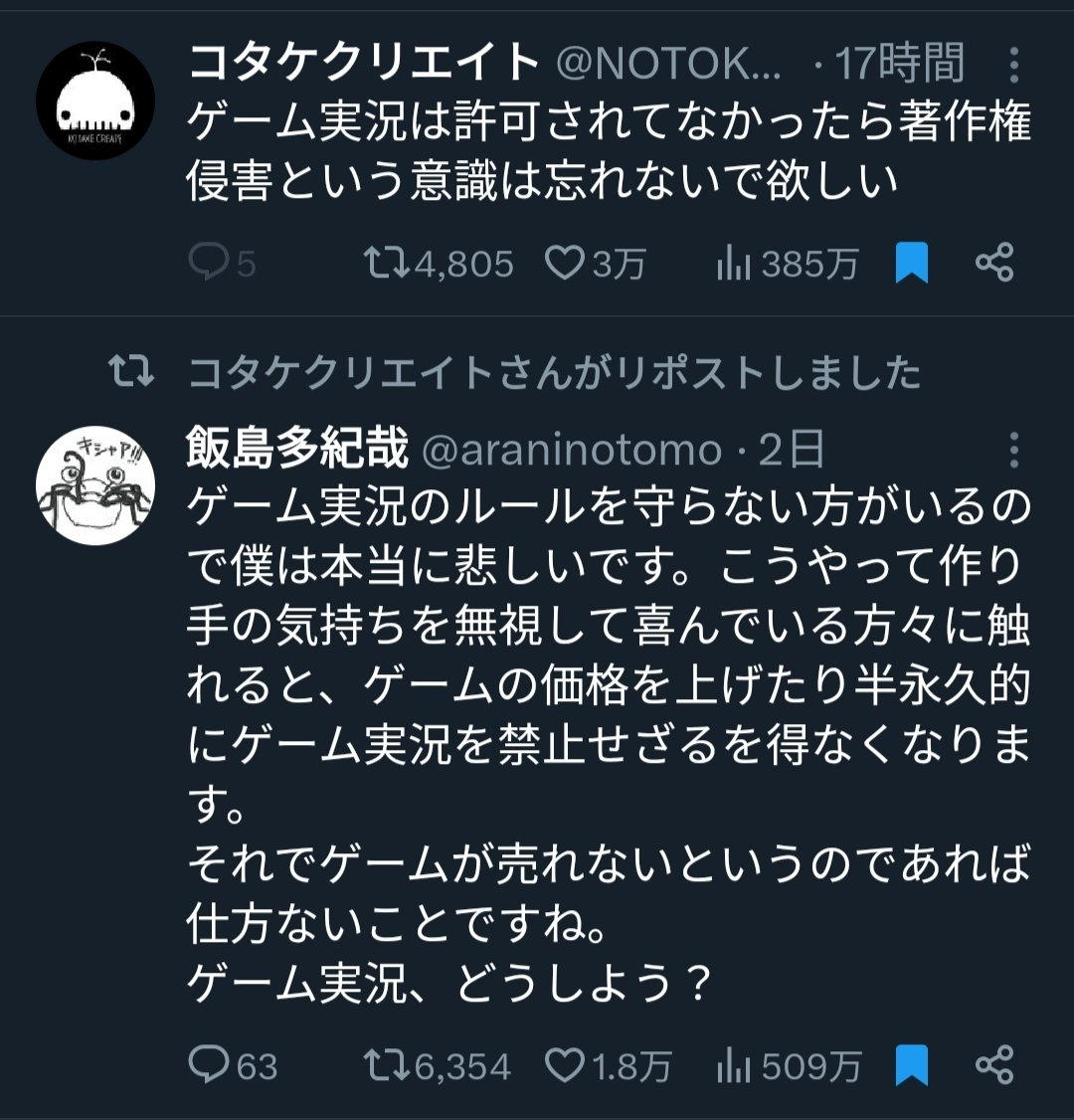1074x1120 pixels.
Task: Remove bookmark on コタケクリエイト's post
Action: [911, 264]
